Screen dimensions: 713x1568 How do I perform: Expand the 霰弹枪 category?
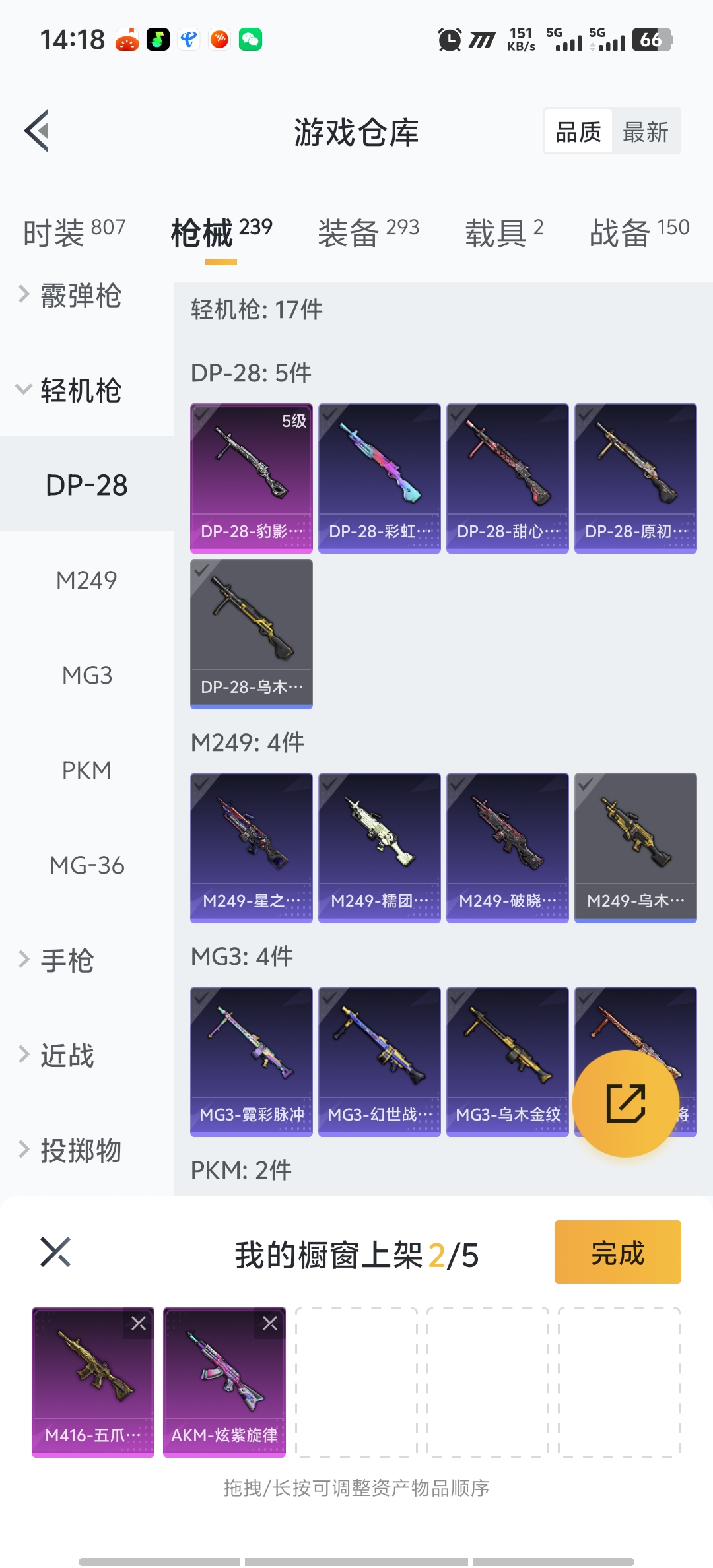click(79, 295)
